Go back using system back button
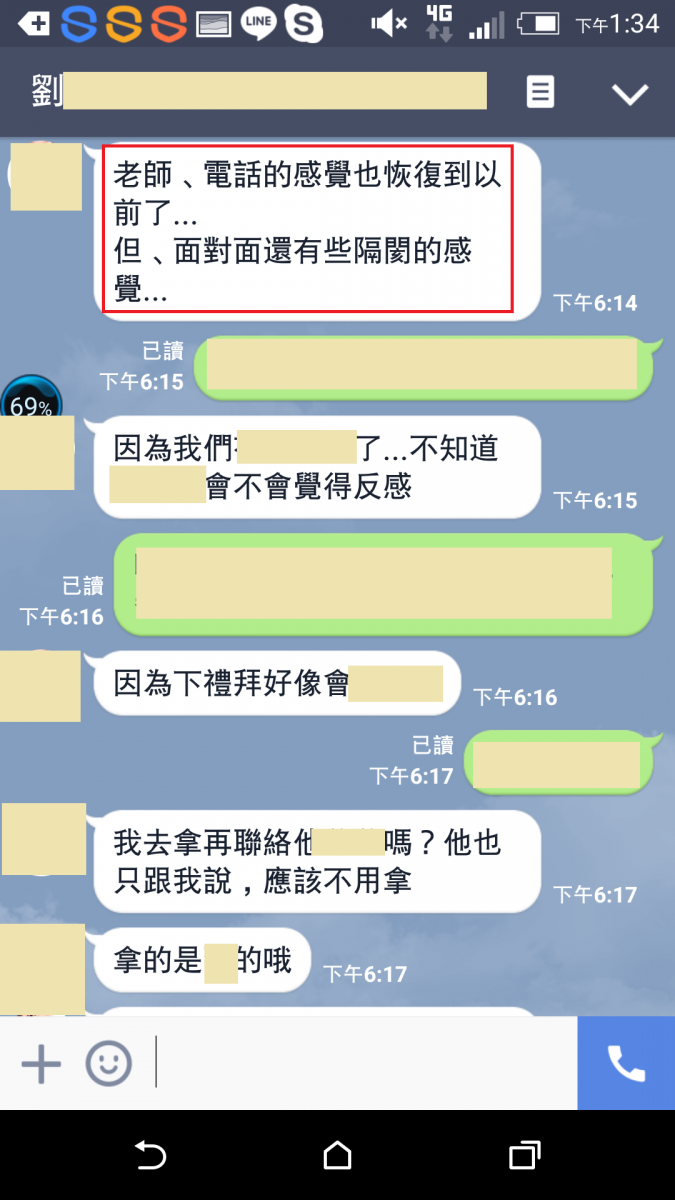Image resolution: width=675 pixels, height=1200 pixels. [150, 1156]
